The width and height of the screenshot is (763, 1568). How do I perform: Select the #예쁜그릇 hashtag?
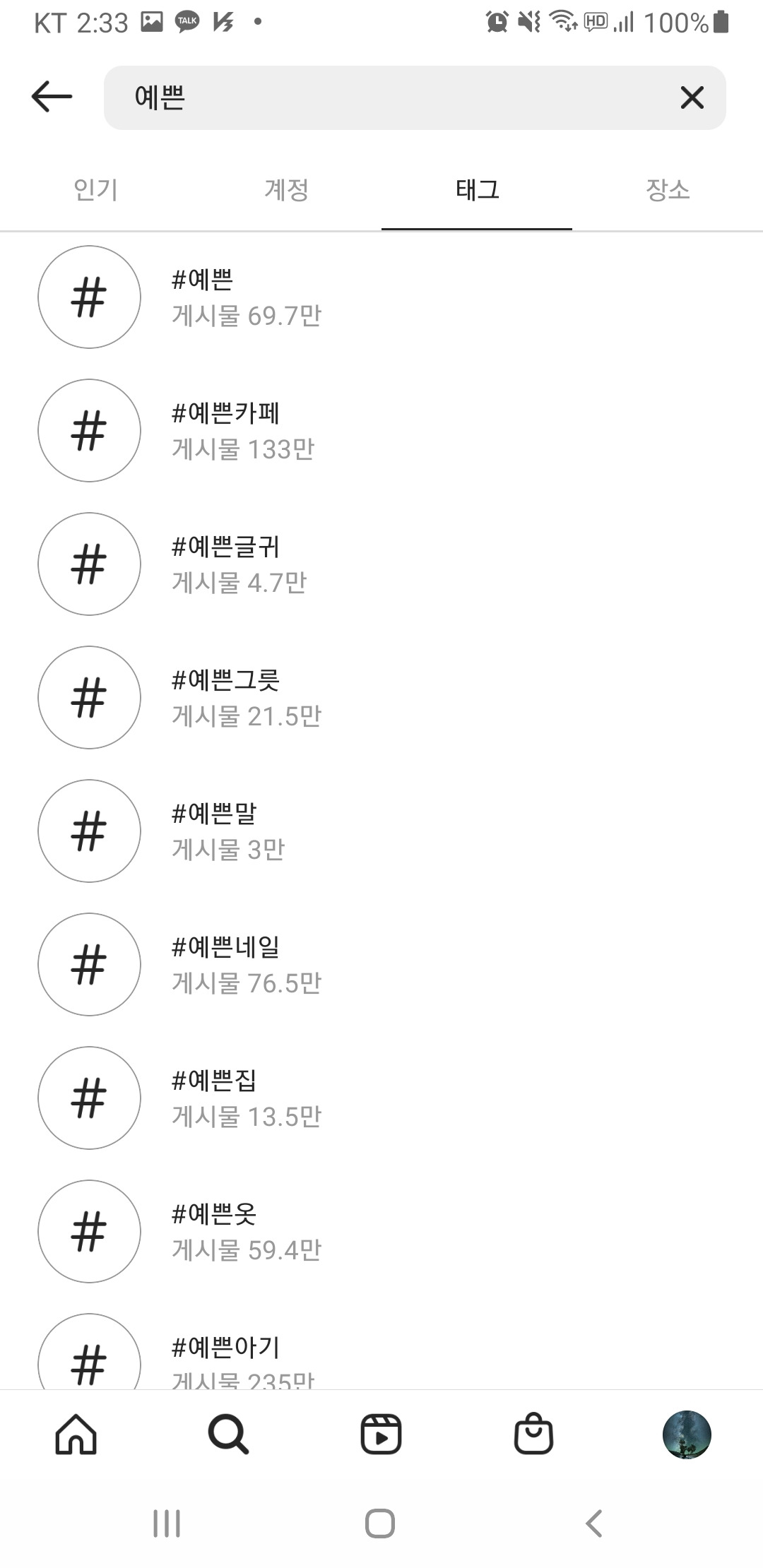pyautogui.click(x=381, y=697)
